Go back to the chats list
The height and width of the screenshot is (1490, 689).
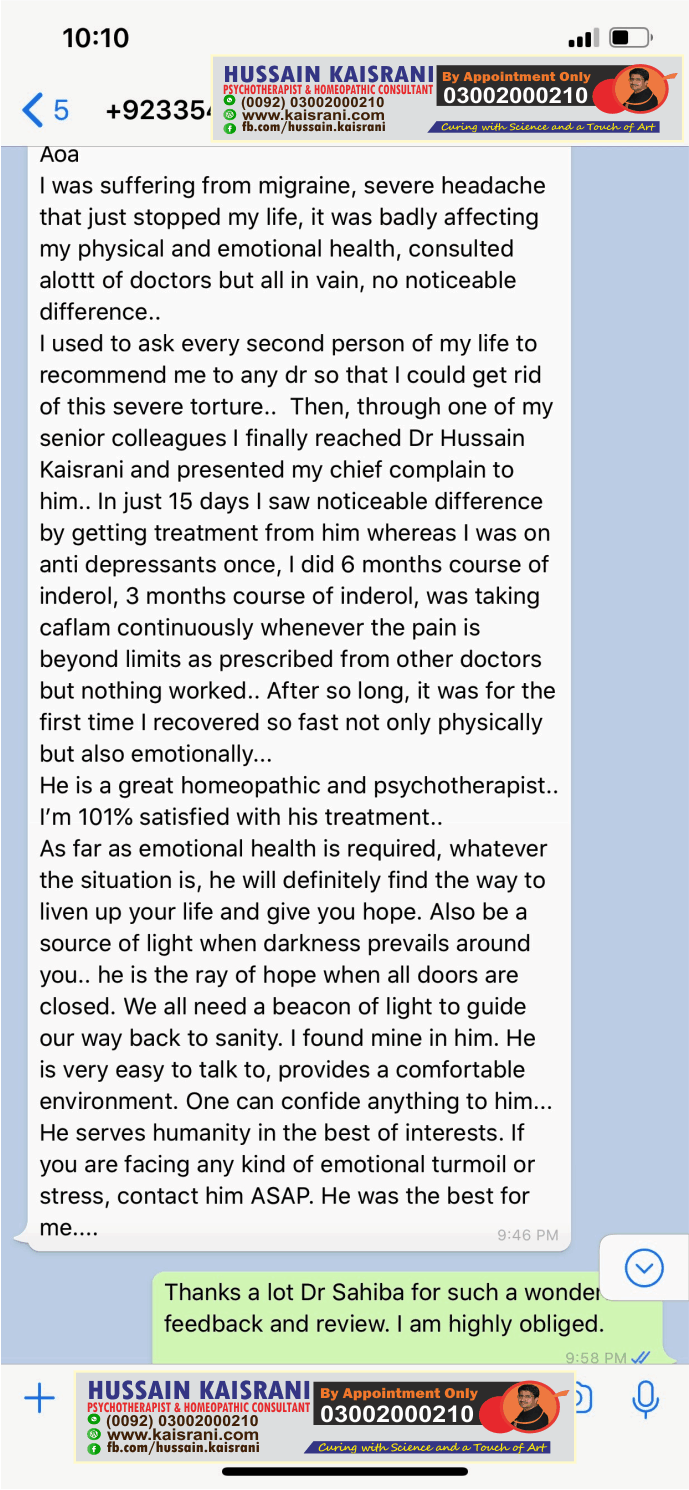click(45, 110)
